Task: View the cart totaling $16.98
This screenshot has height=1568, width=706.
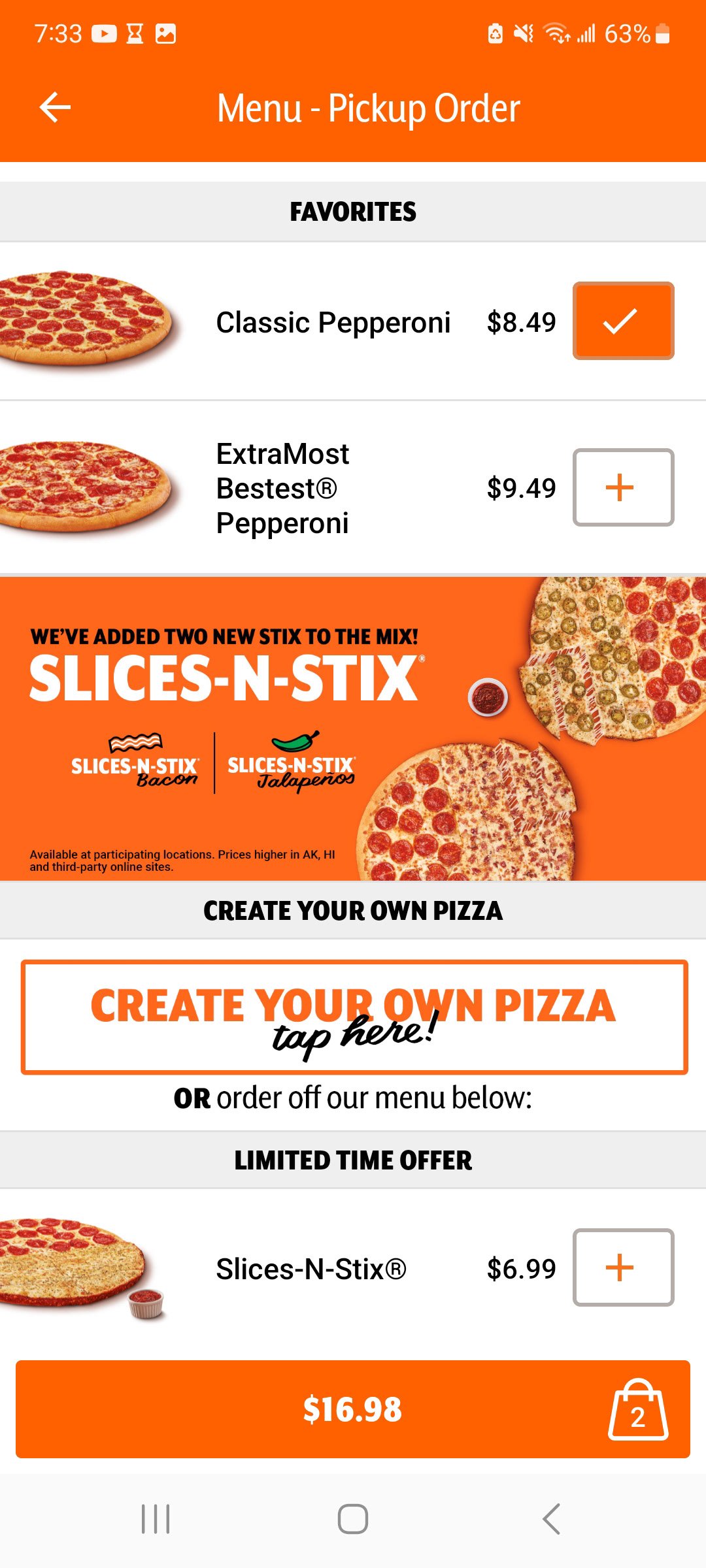Action: coord(353,1409)
